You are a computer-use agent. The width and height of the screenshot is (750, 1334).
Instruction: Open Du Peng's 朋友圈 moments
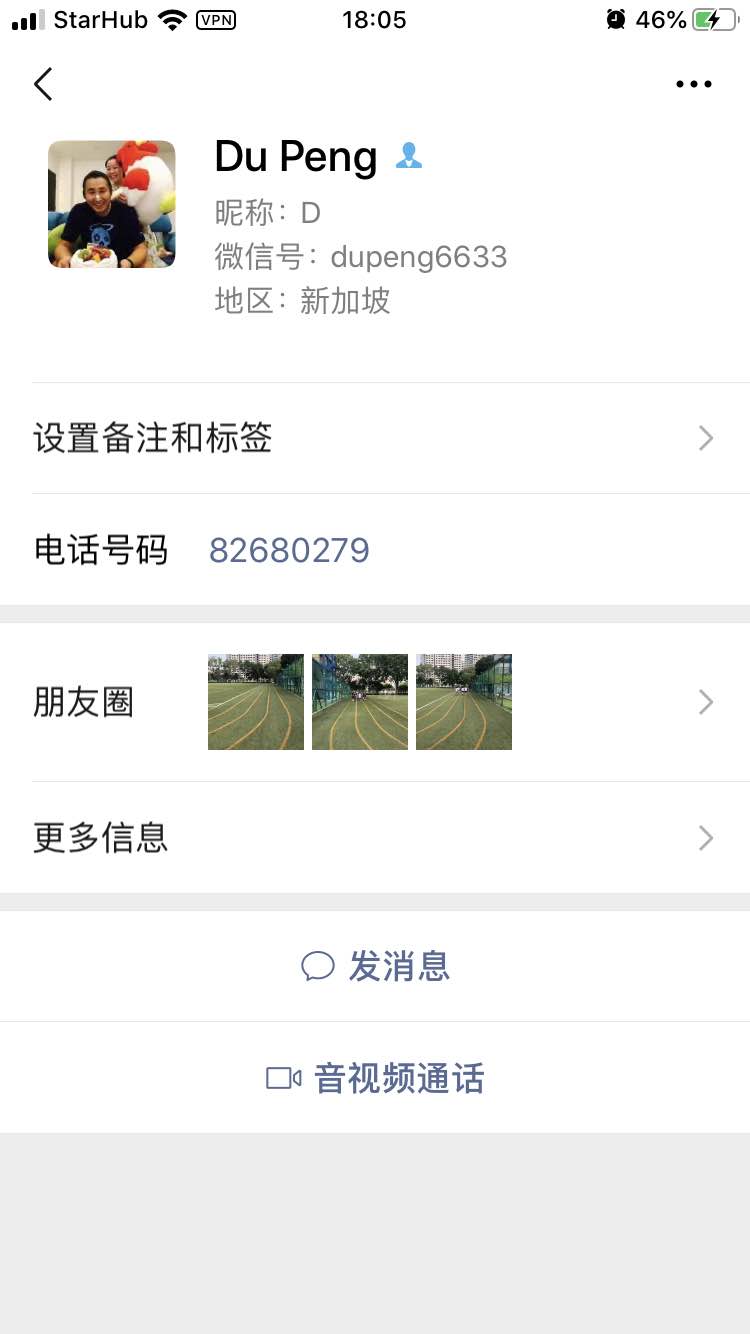click(375, 702)
